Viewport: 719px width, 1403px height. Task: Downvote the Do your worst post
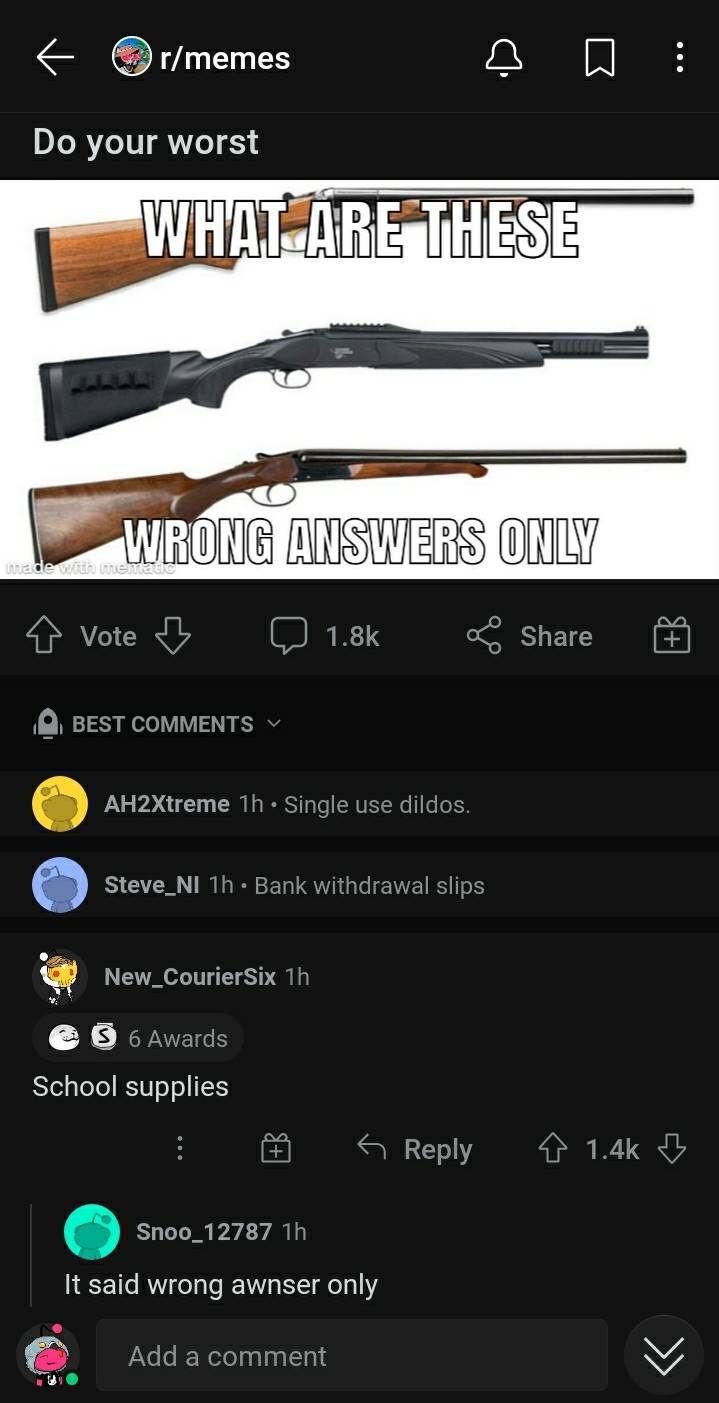172,636
